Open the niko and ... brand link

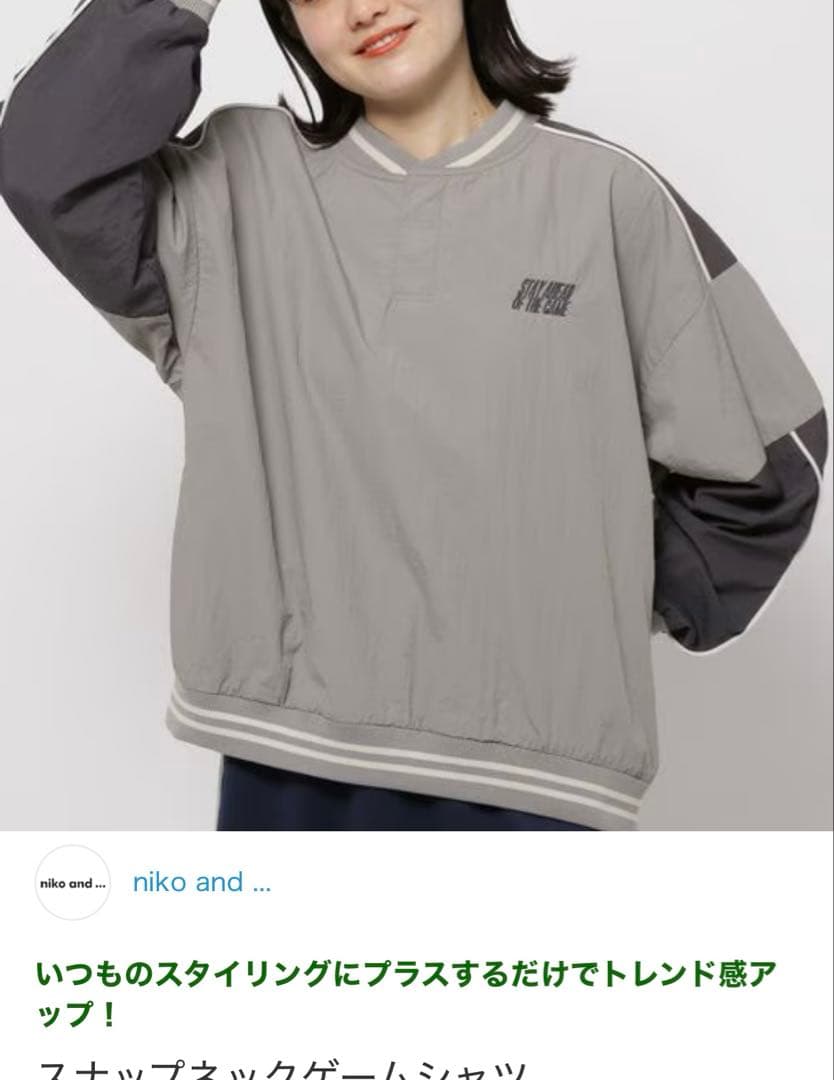(x=201, y=882)
